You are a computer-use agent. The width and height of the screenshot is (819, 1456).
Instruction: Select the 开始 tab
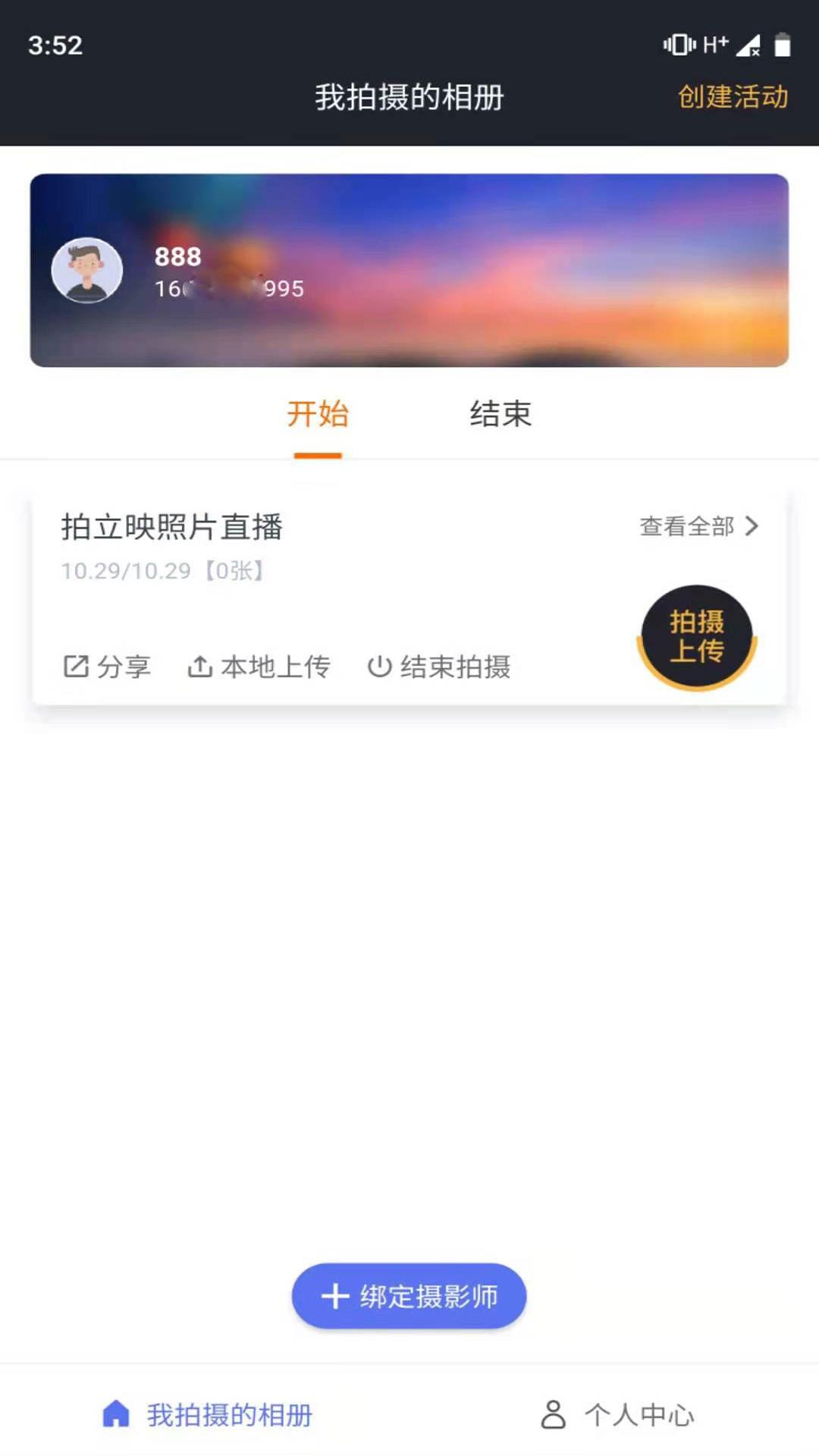tap(318, 415)
